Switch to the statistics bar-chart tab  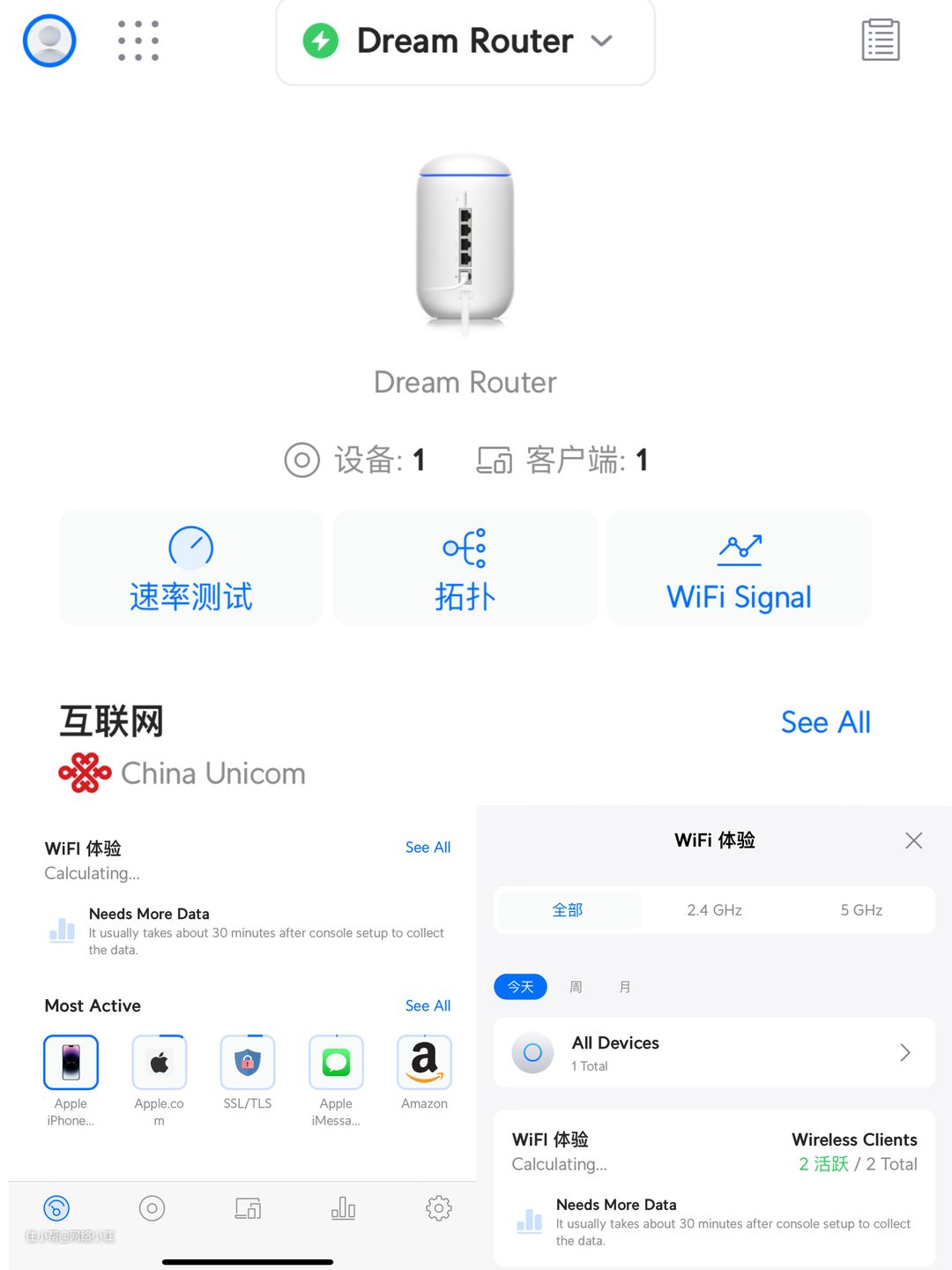point(343,1208)
